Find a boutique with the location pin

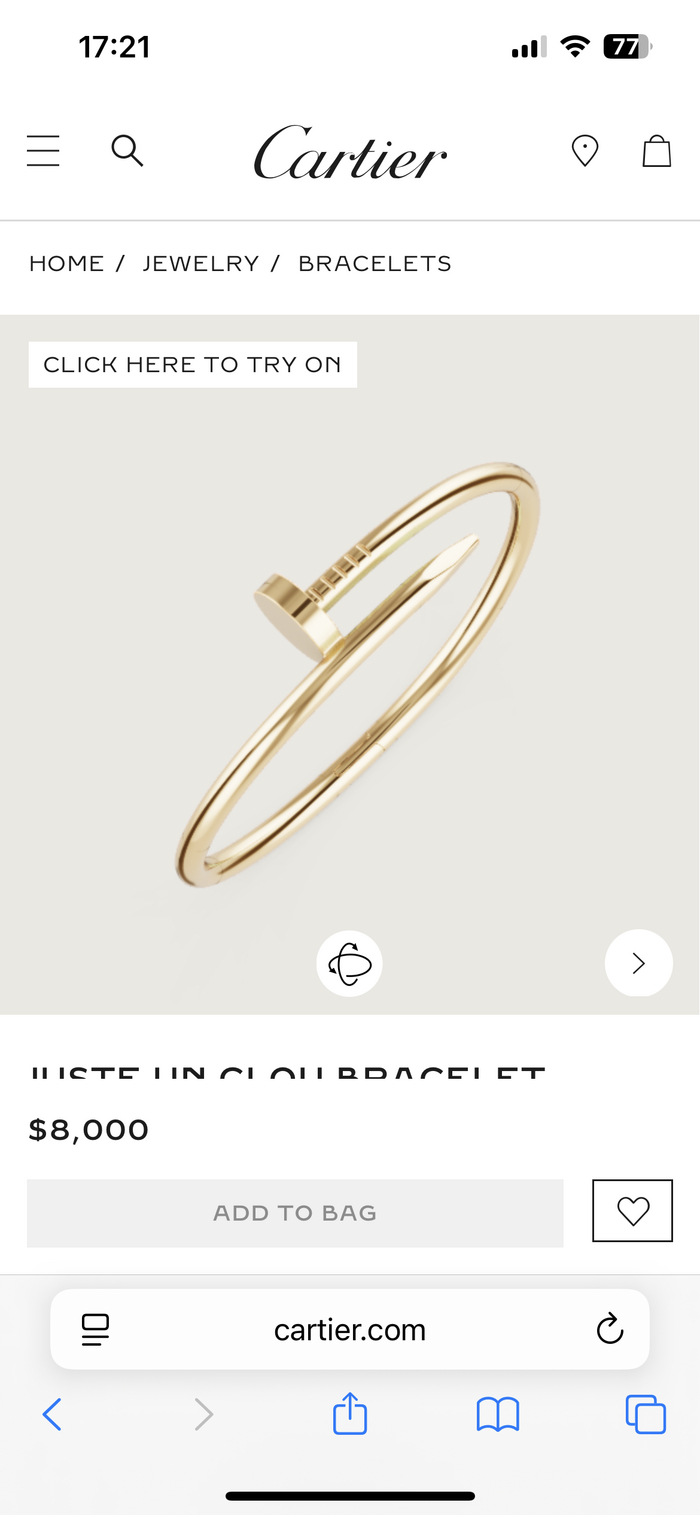click(584, 151)
